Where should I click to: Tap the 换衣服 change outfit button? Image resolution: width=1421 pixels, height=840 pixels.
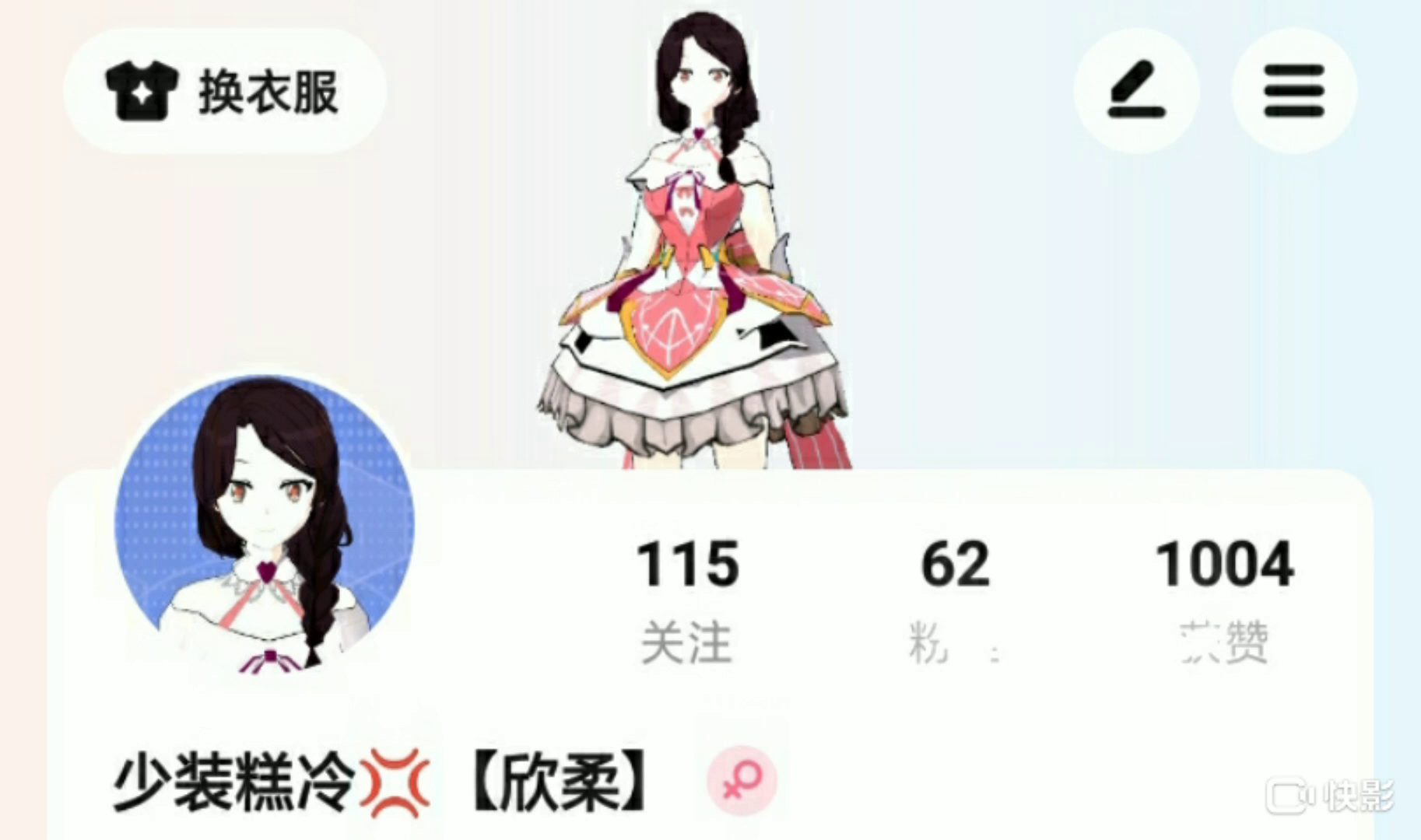coord(224,91)
